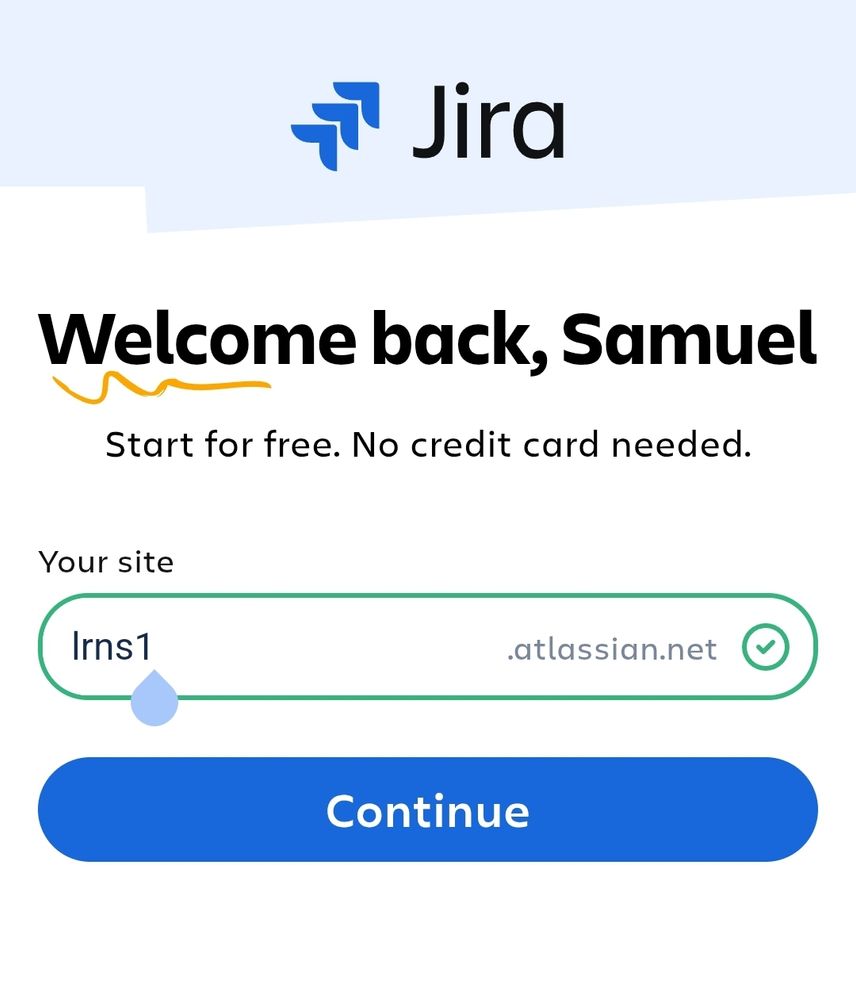
Task: Tap the blue Continue button
Action: pos(428,810)
